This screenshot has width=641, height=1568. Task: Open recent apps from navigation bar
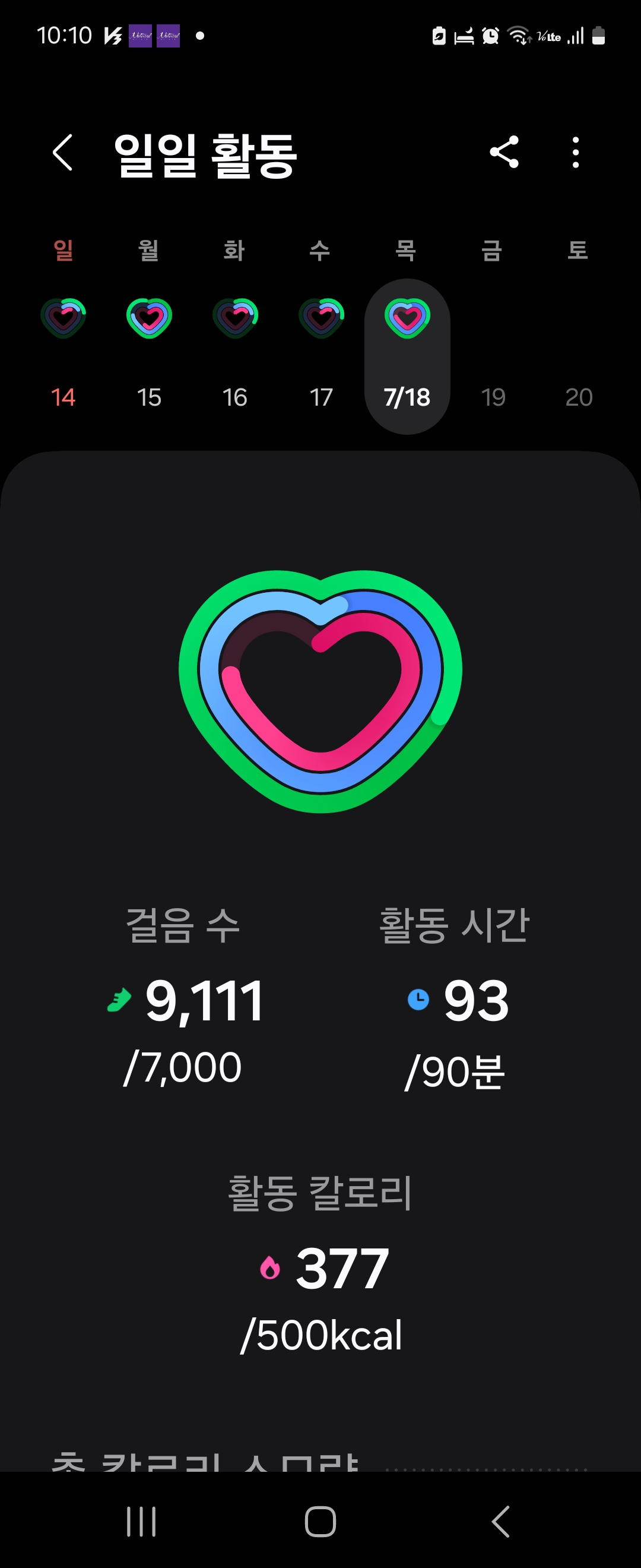click(141, 1521)
